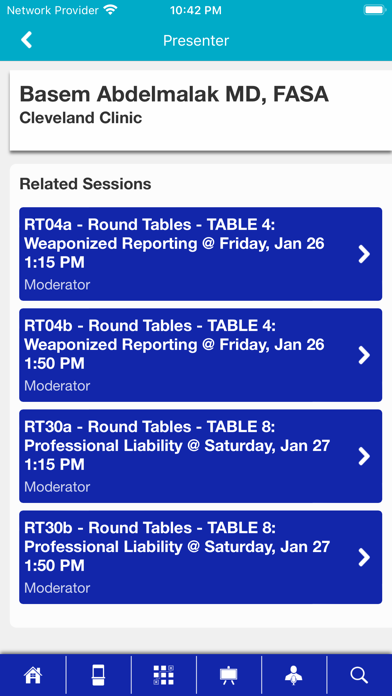The height and width of the screenshot is (696, 392).
Task: Open the grid menu tab
Action: 163,675
